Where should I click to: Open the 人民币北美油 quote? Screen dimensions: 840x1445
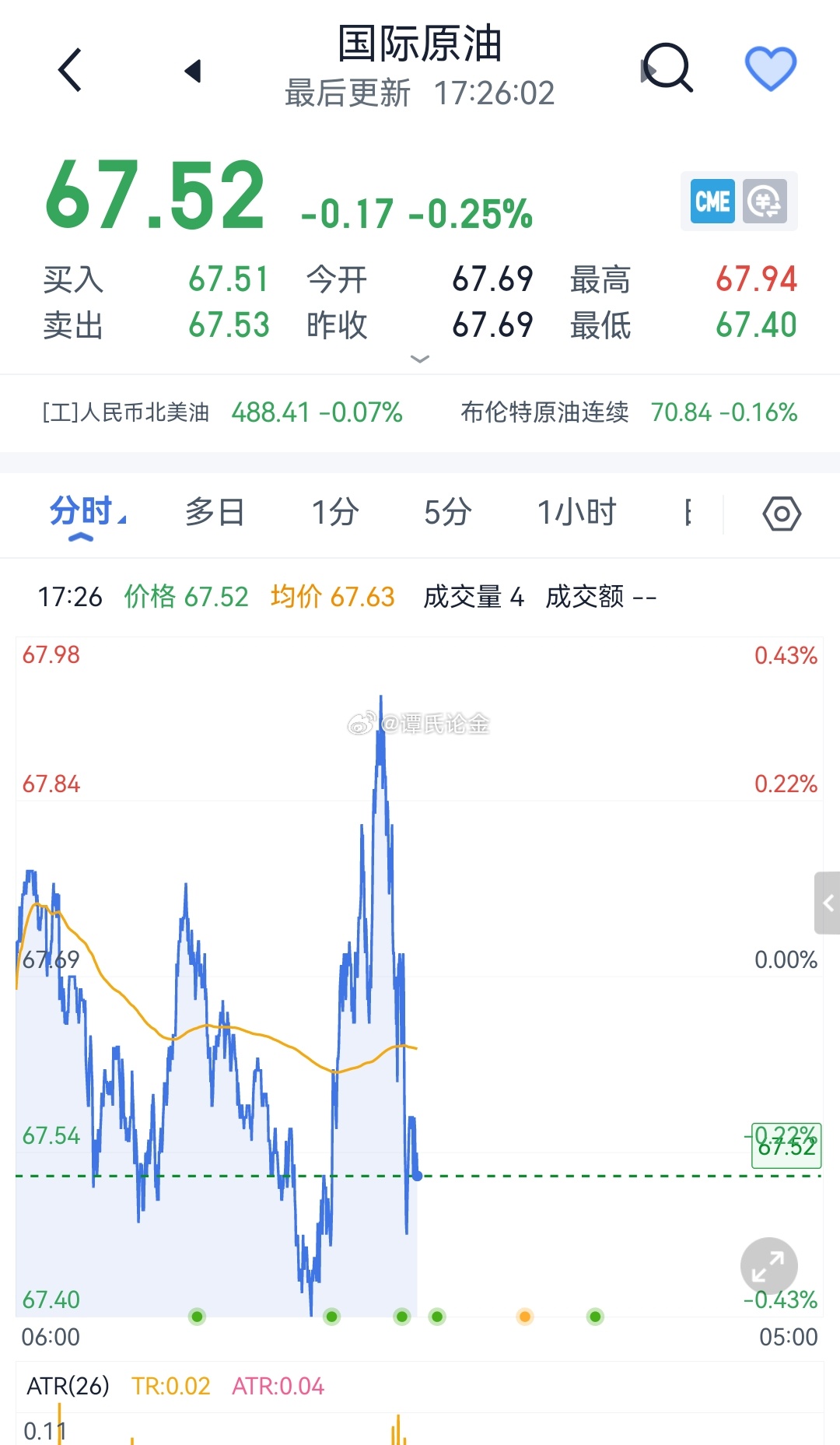click(x=222, y=412)
